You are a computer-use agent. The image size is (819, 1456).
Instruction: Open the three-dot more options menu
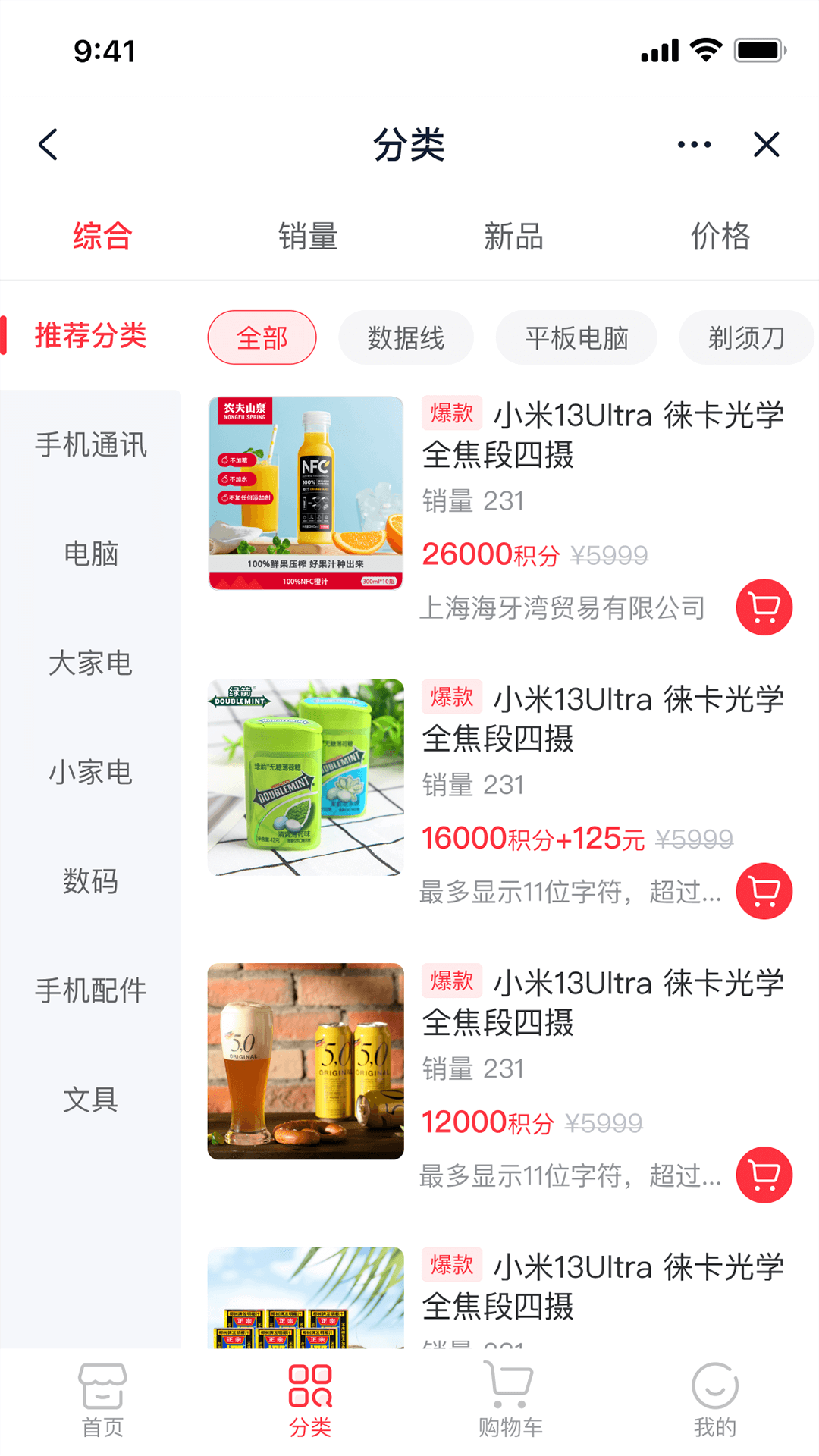[694, 144]
